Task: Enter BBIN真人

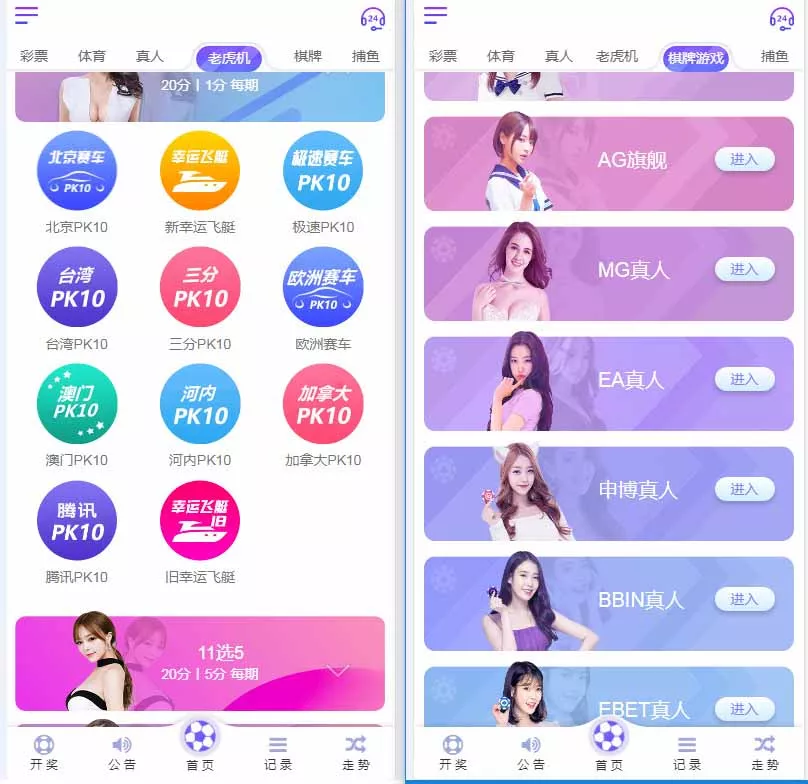Action: point(744,599)
